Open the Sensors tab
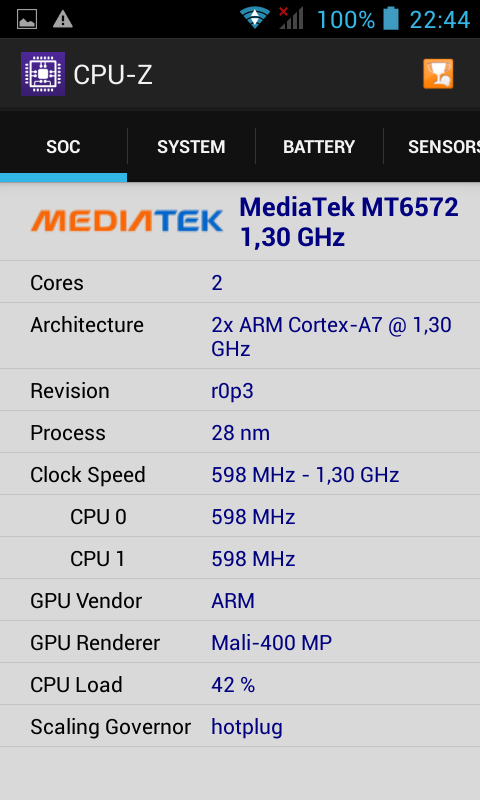This screenshot has height=800, width=480. [432, 147]
